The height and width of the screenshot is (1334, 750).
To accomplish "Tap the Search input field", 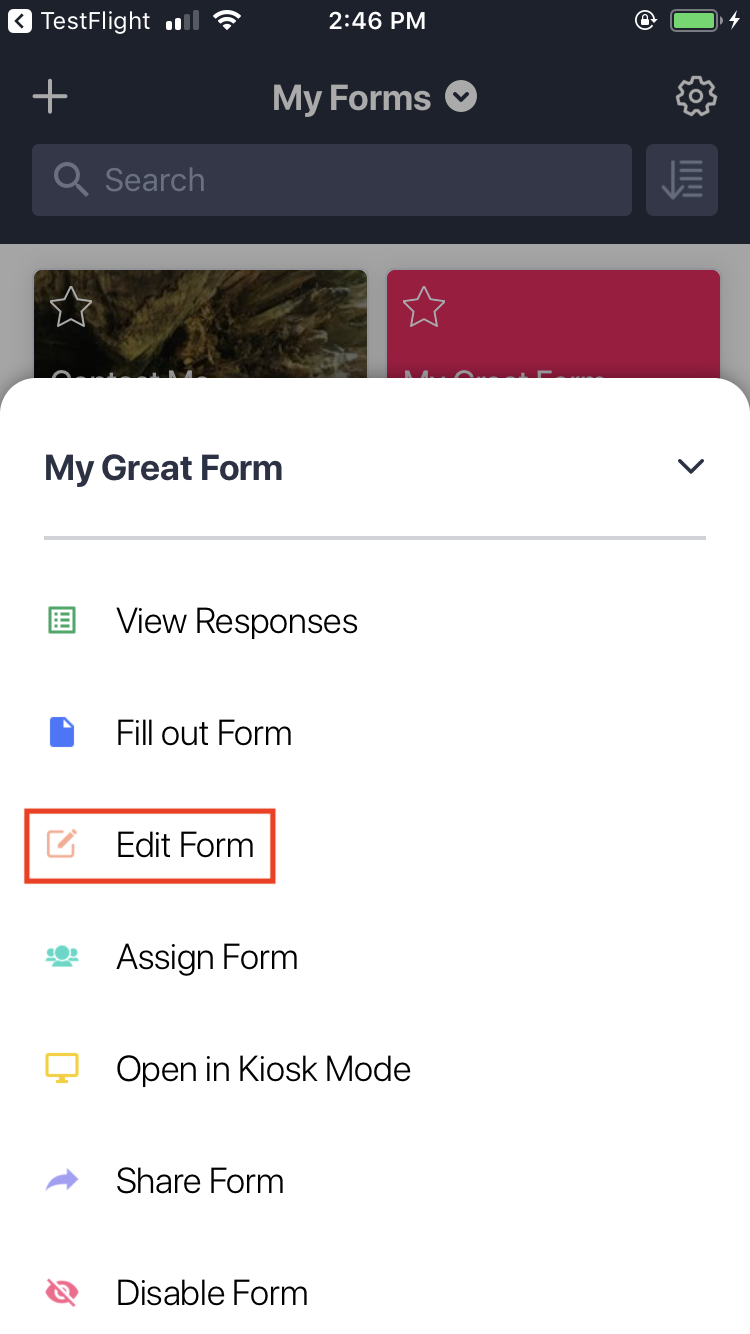I will pos(332,180).
